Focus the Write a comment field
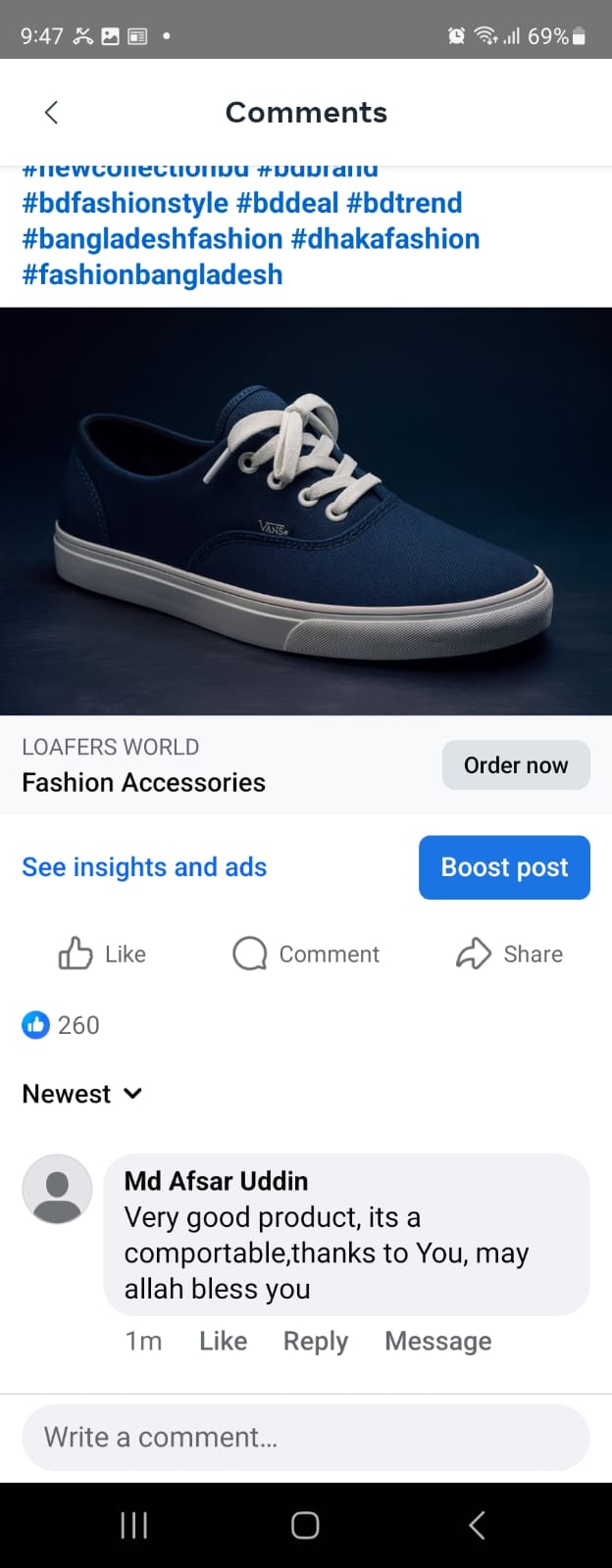This screenshot has height=1568, width=612. tap(306, 1438)
